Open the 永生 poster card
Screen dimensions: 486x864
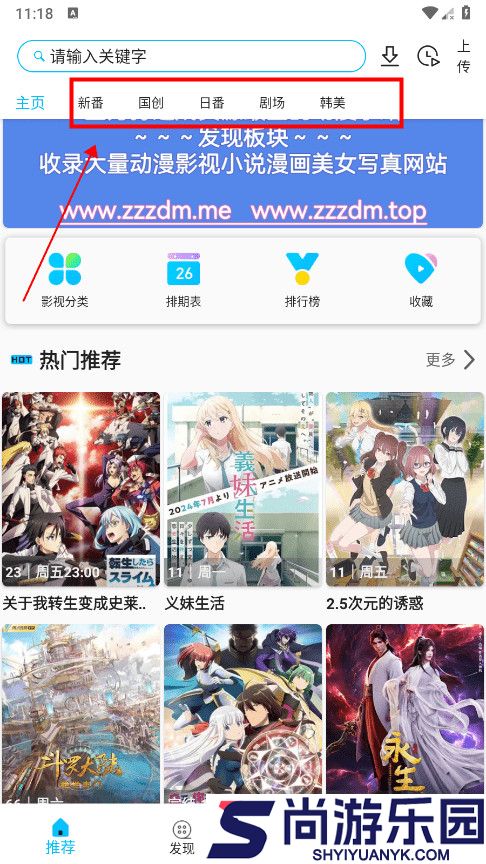point(405,713)
